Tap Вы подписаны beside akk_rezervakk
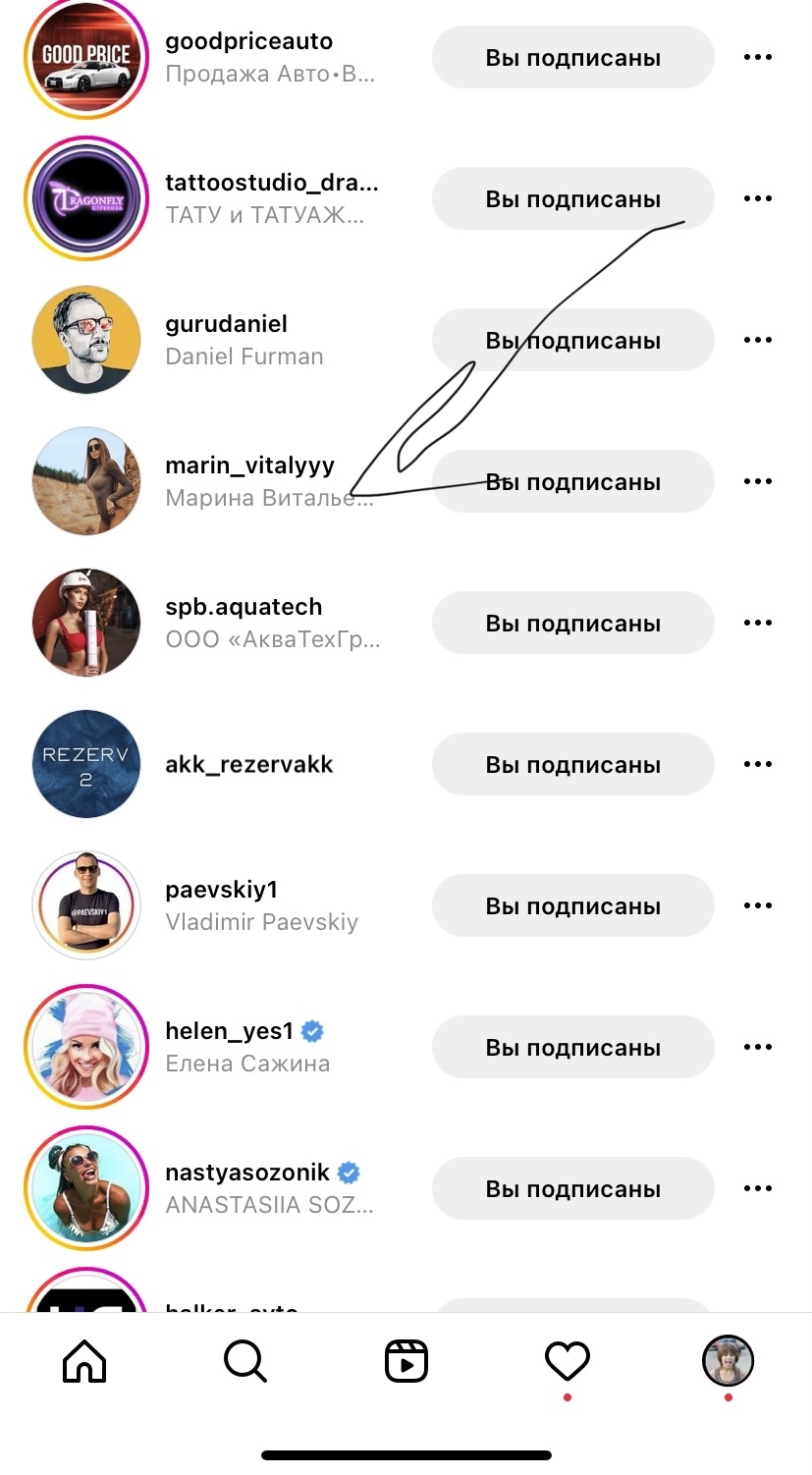Viewport: 812px width, 1475px height. coord(572,765)
